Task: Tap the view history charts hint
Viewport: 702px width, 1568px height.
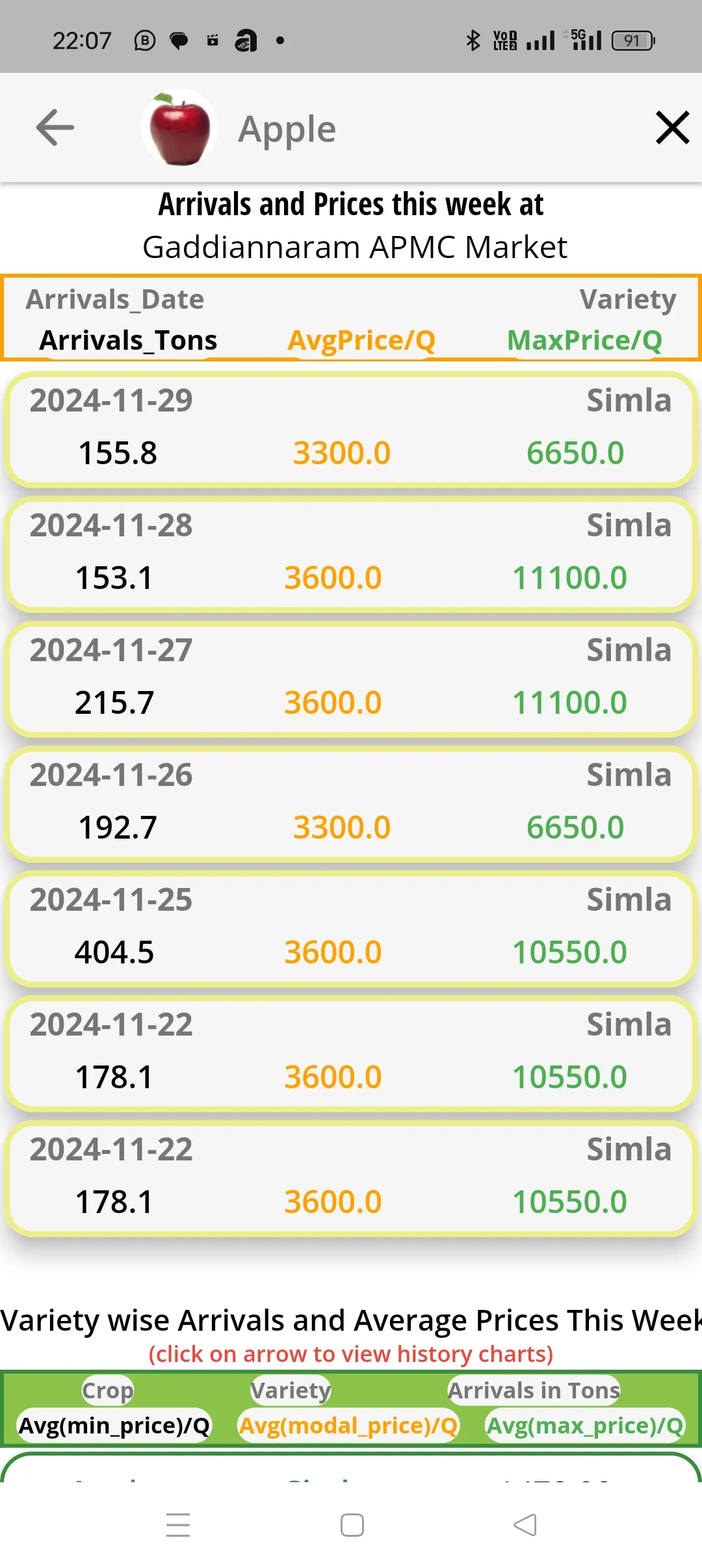Action: tap(351, 1354)
